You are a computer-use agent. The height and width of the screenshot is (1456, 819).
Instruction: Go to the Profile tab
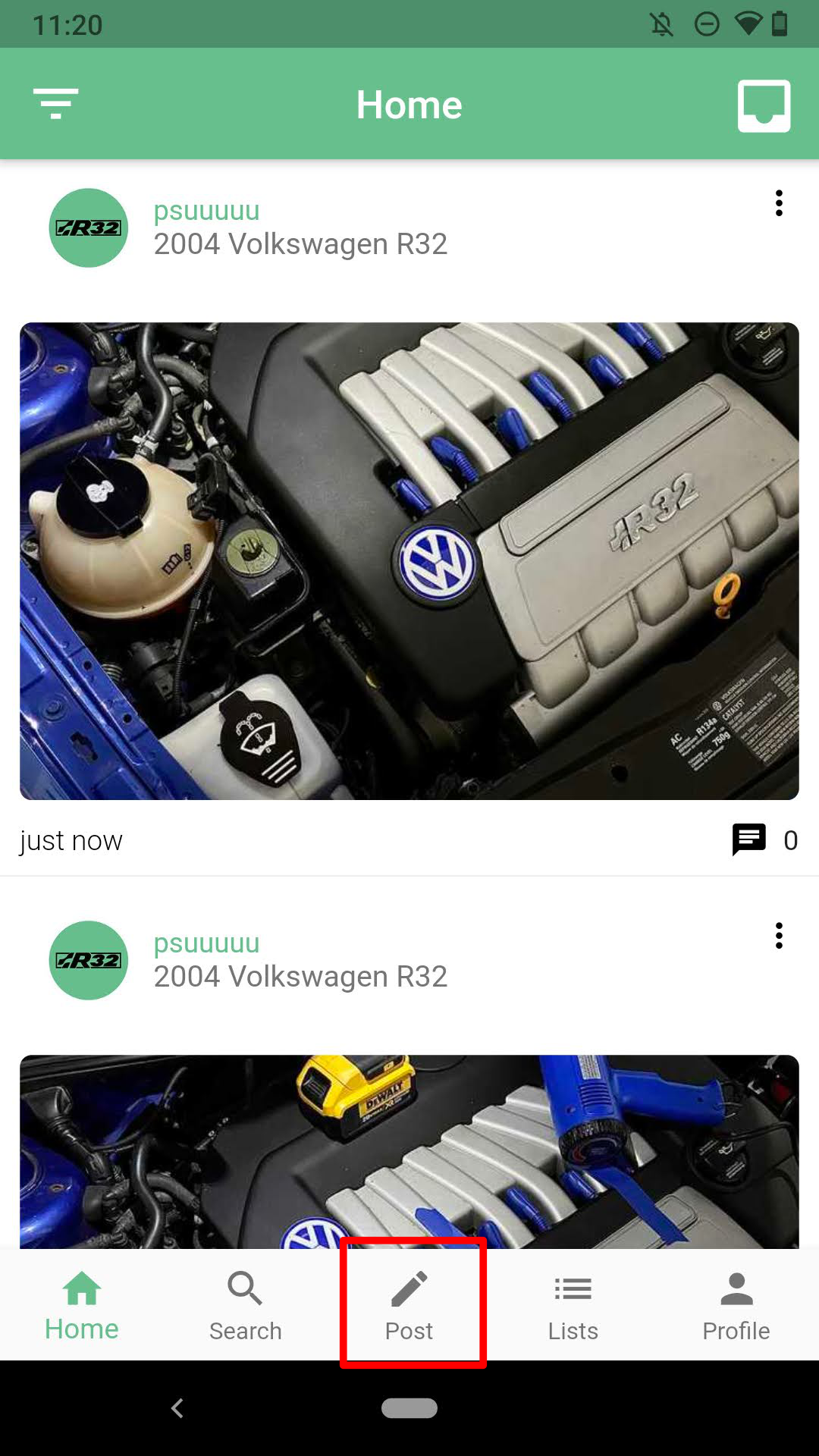736,1306
